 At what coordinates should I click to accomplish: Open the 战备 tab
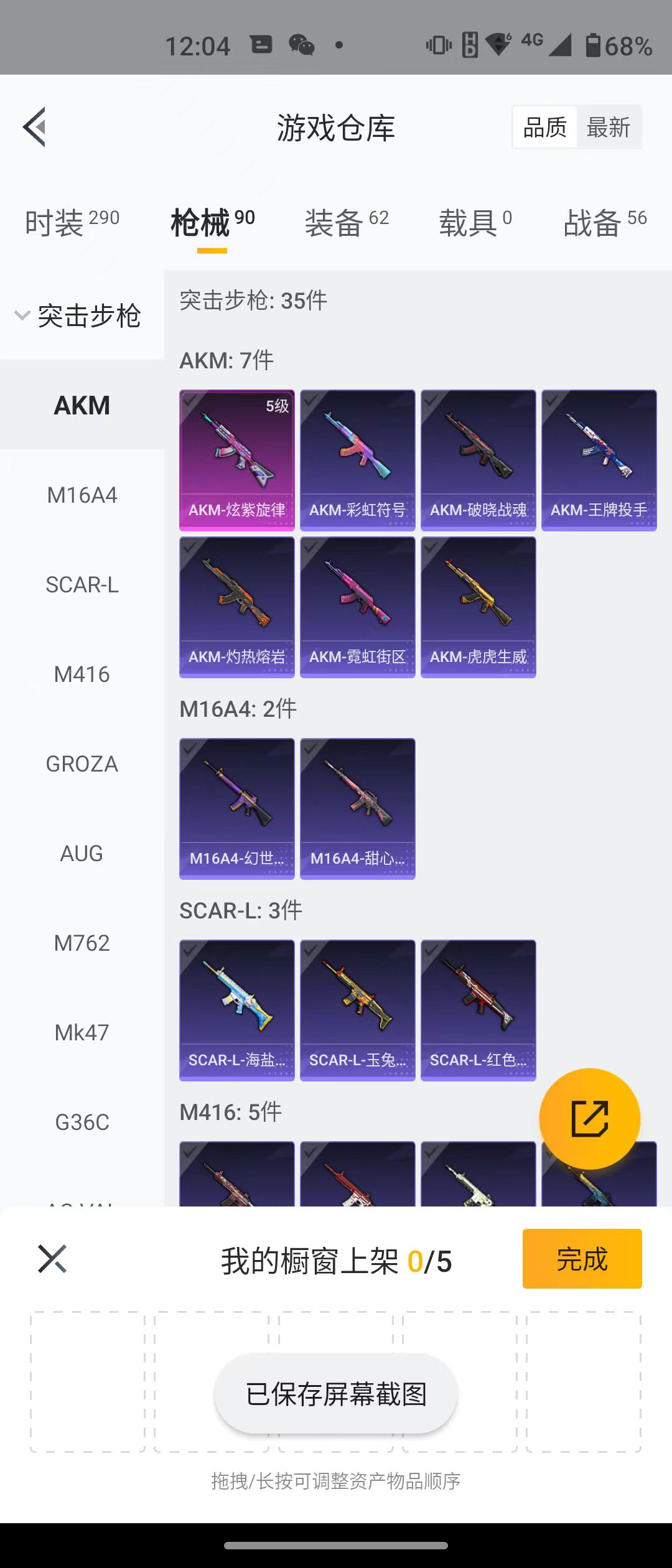click(605, 223)
